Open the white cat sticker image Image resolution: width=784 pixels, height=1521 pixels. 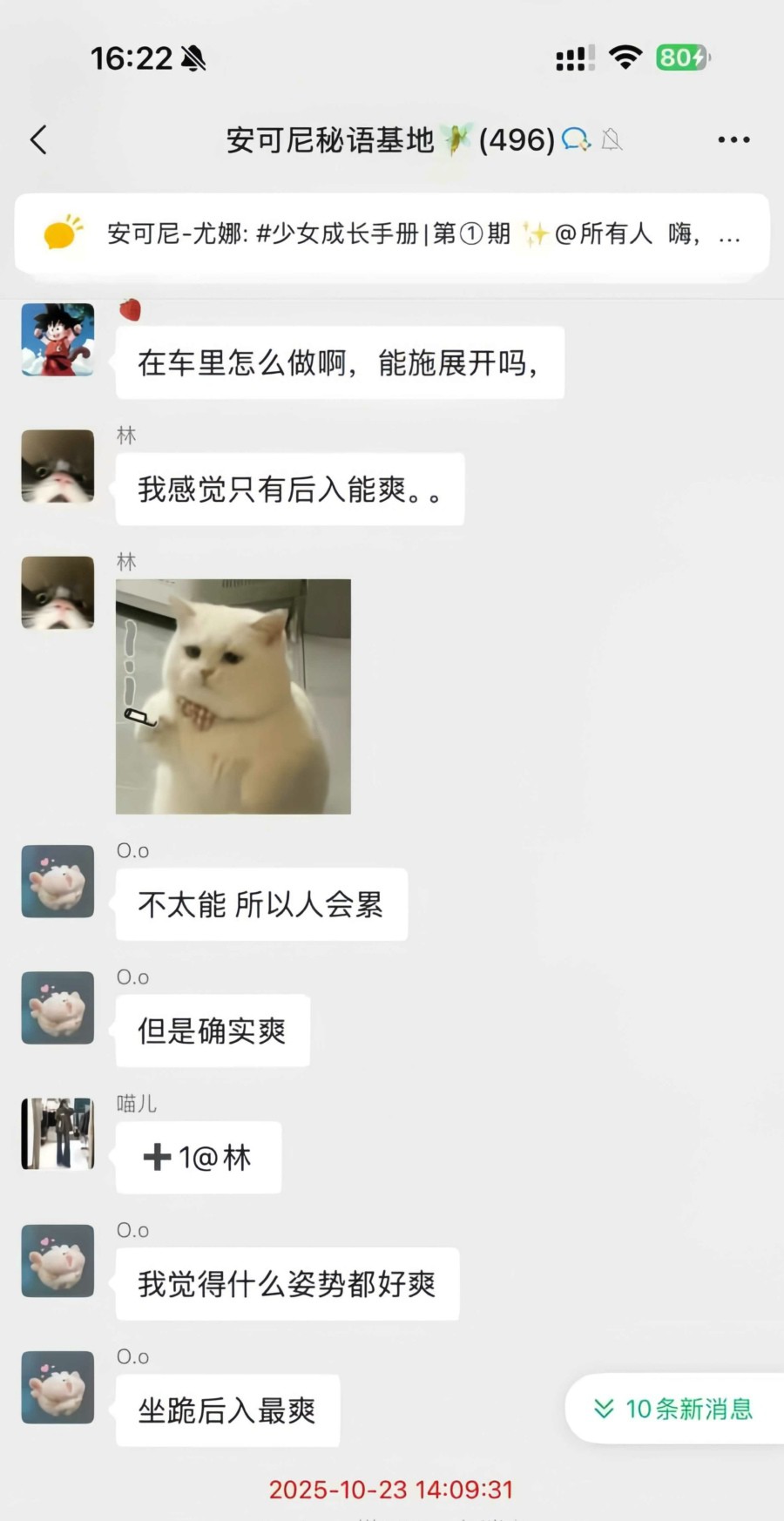click(233, 697)
